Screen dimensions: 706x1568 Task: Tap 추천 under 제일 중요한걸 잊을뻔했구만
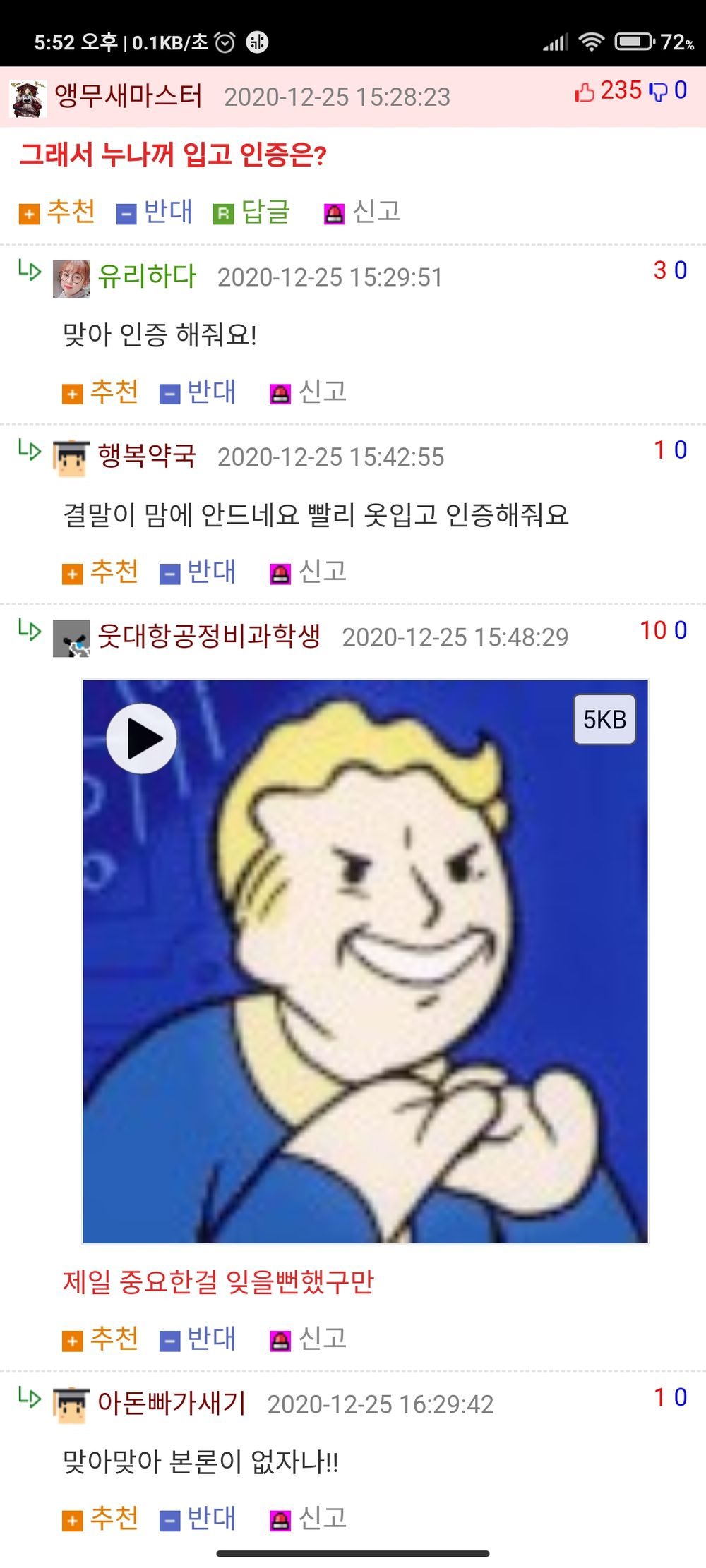coord(101,1339)
